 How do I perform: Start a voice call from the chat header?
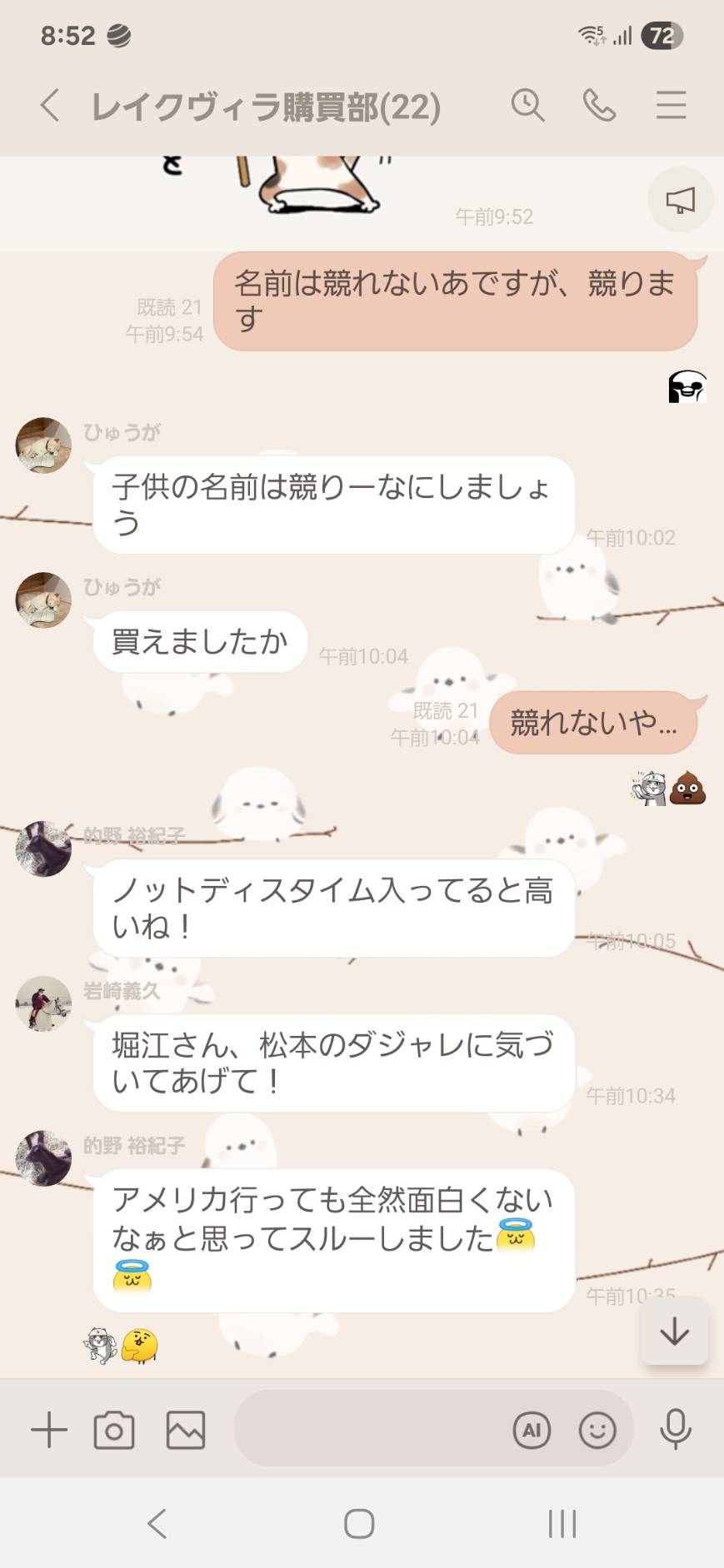(599, 107)
